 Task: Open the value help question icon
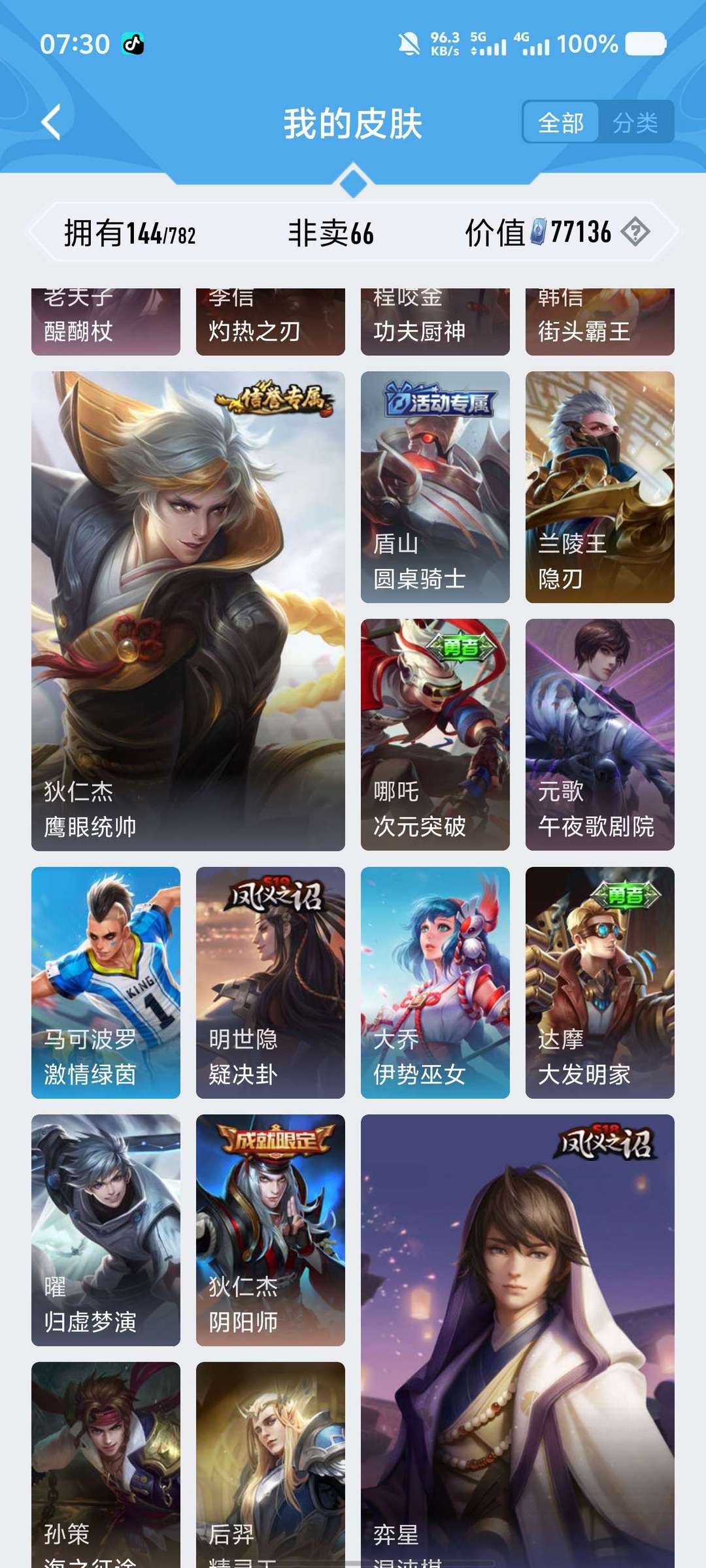pos(635,232)
